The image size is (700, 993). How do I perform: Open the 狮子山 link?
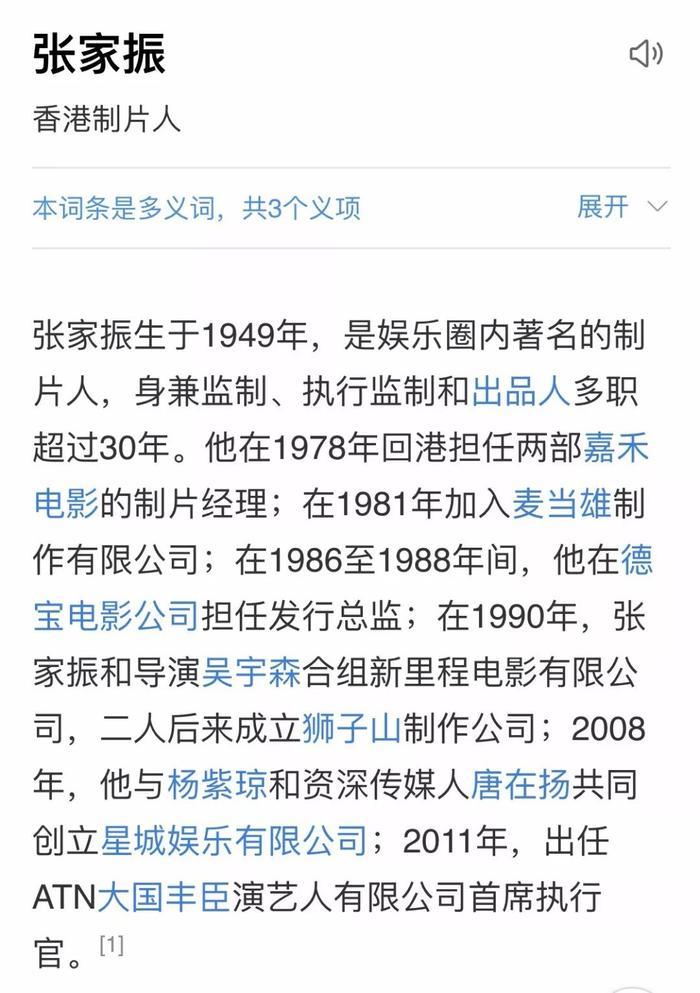pyautogui.click(x=352, y=728)
